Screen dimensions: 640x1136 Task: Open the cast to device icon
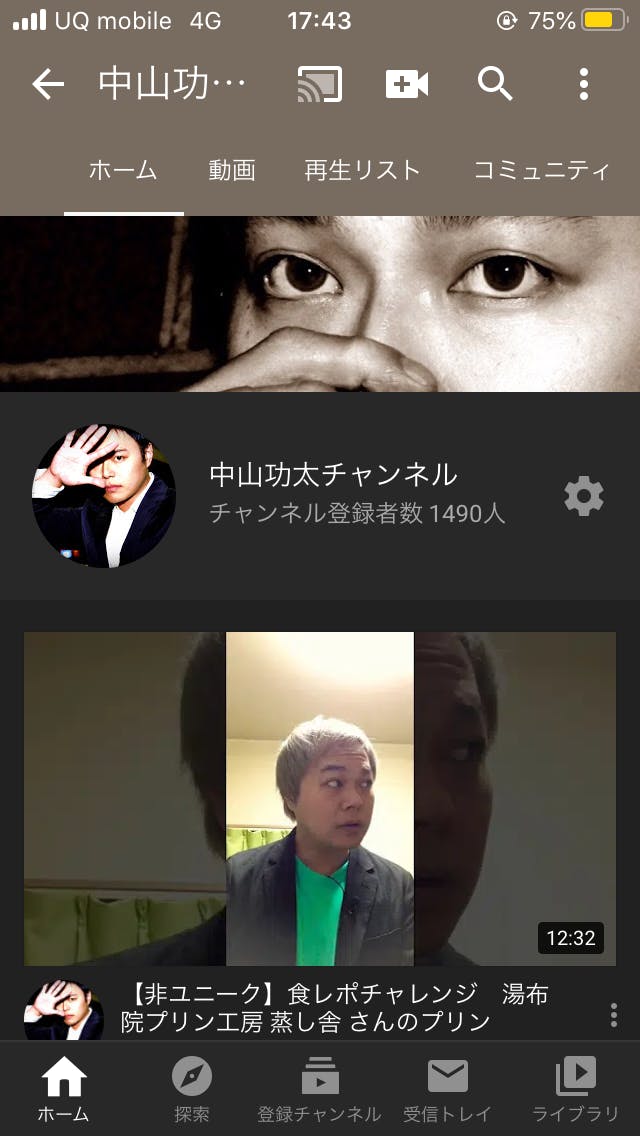tap(319, 85)
